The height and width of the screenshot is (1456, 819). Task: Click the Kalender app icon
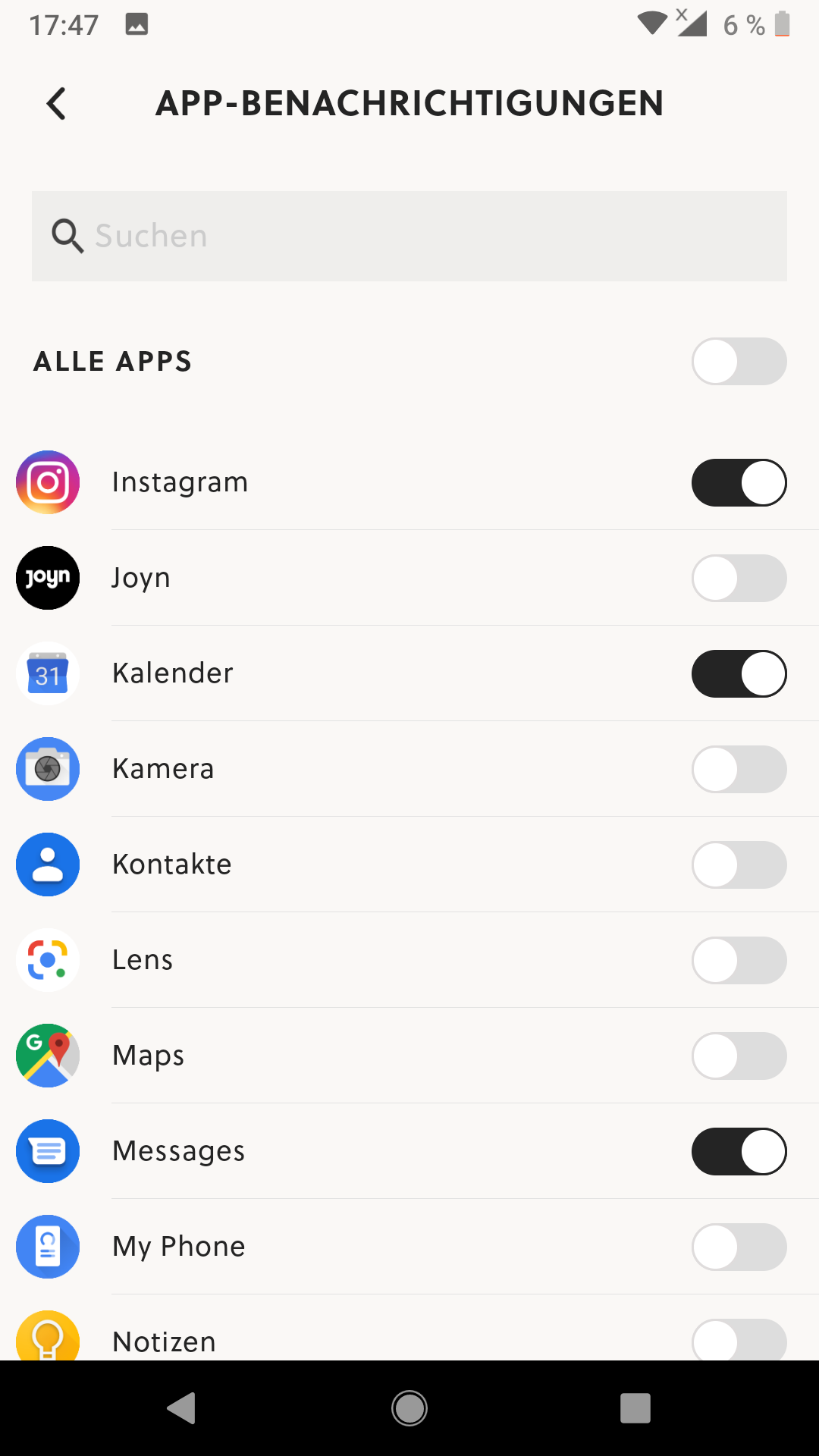tap(47, 673)
